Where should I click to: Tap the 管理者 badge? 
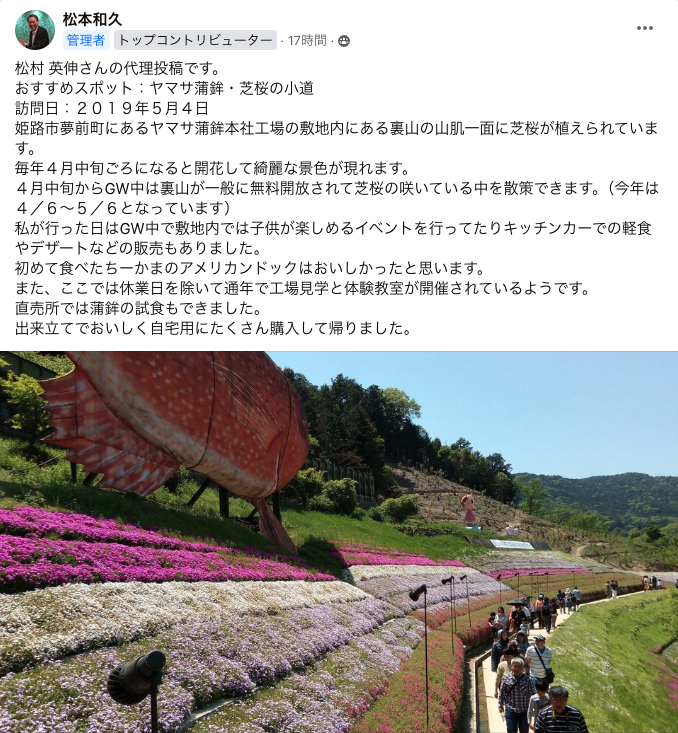tap(86, 41)
